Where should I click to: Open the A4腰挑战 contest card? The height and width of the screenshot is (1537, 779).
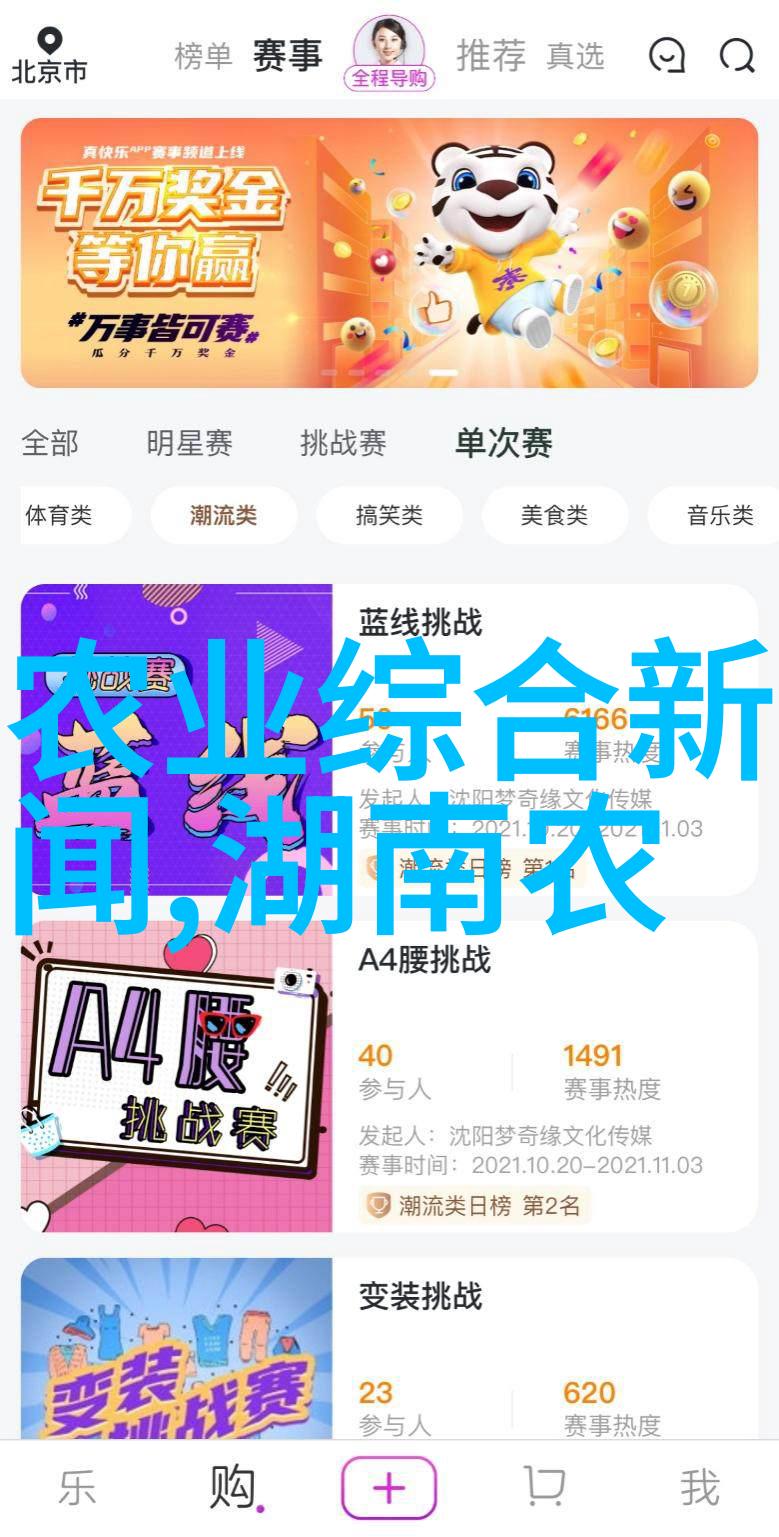click(389, 1076)
